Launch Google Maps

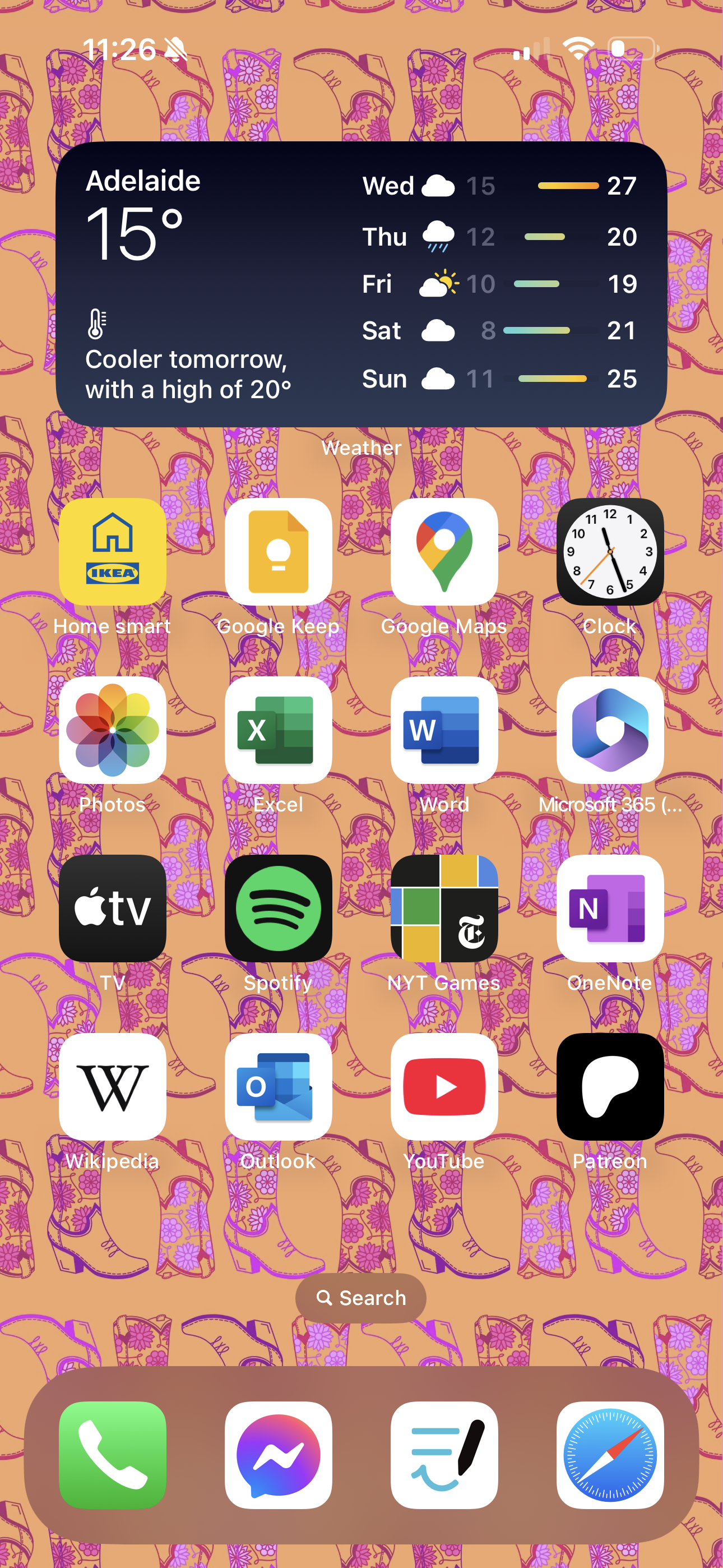click(x=444, y=551)
